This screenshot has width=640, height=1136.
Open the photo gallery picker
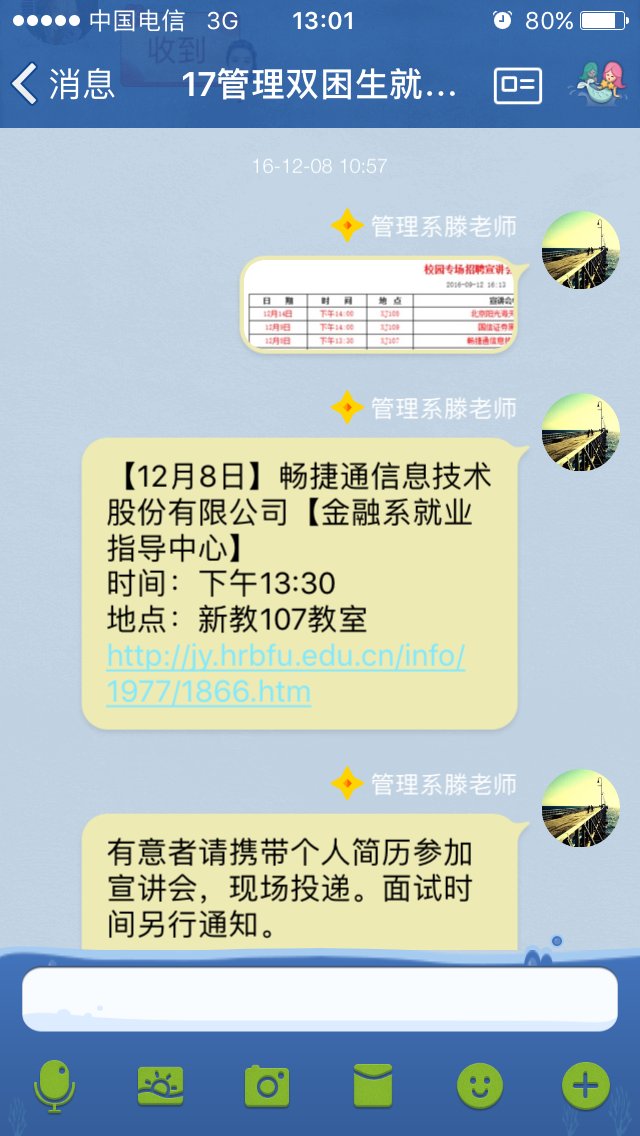tap(160, 1085)
